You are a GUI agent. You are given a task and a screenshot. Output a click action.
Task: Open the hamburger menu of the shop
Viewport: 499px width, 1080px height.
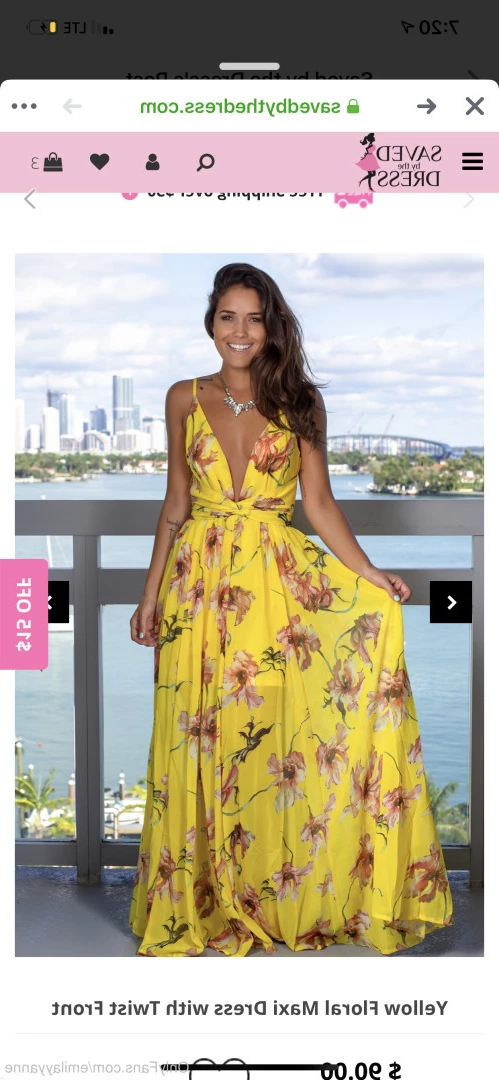472,161
